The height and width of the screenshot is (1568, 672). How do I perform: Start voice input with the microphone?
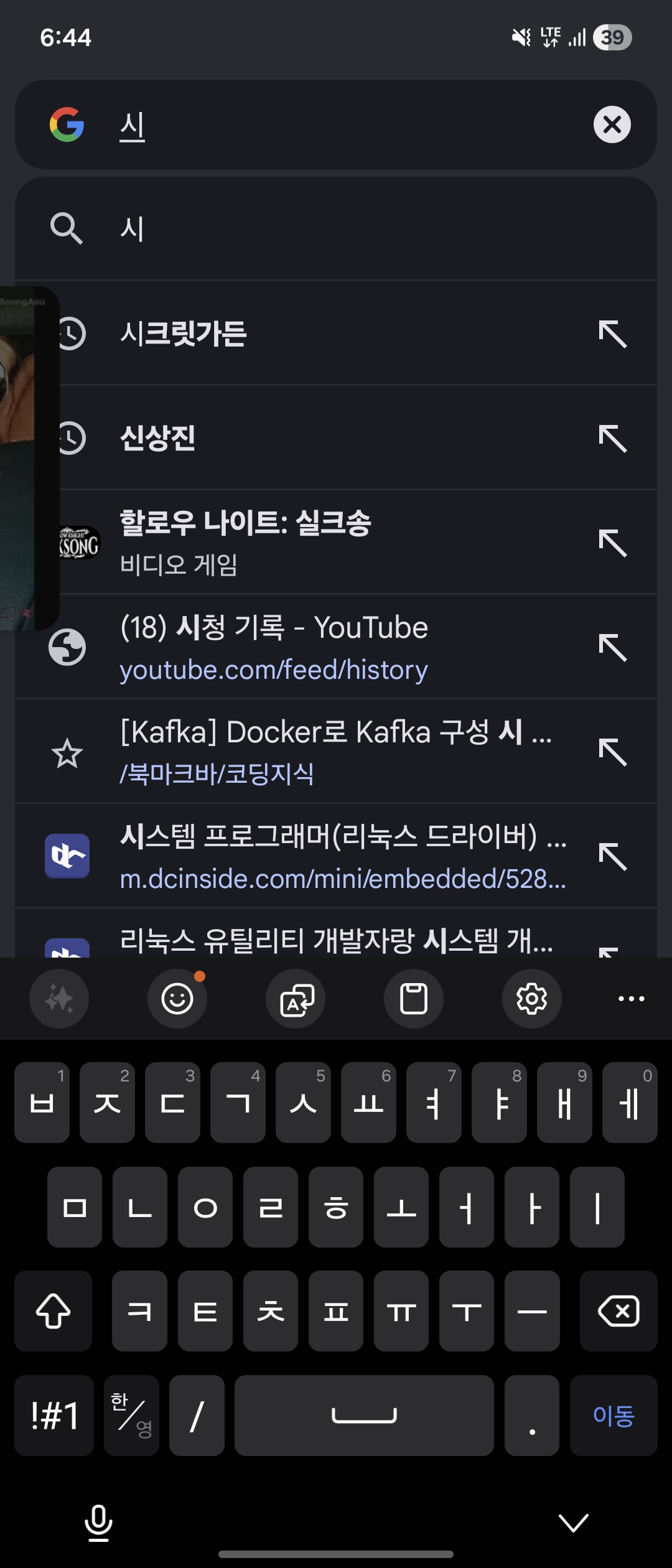[98, 1523]
